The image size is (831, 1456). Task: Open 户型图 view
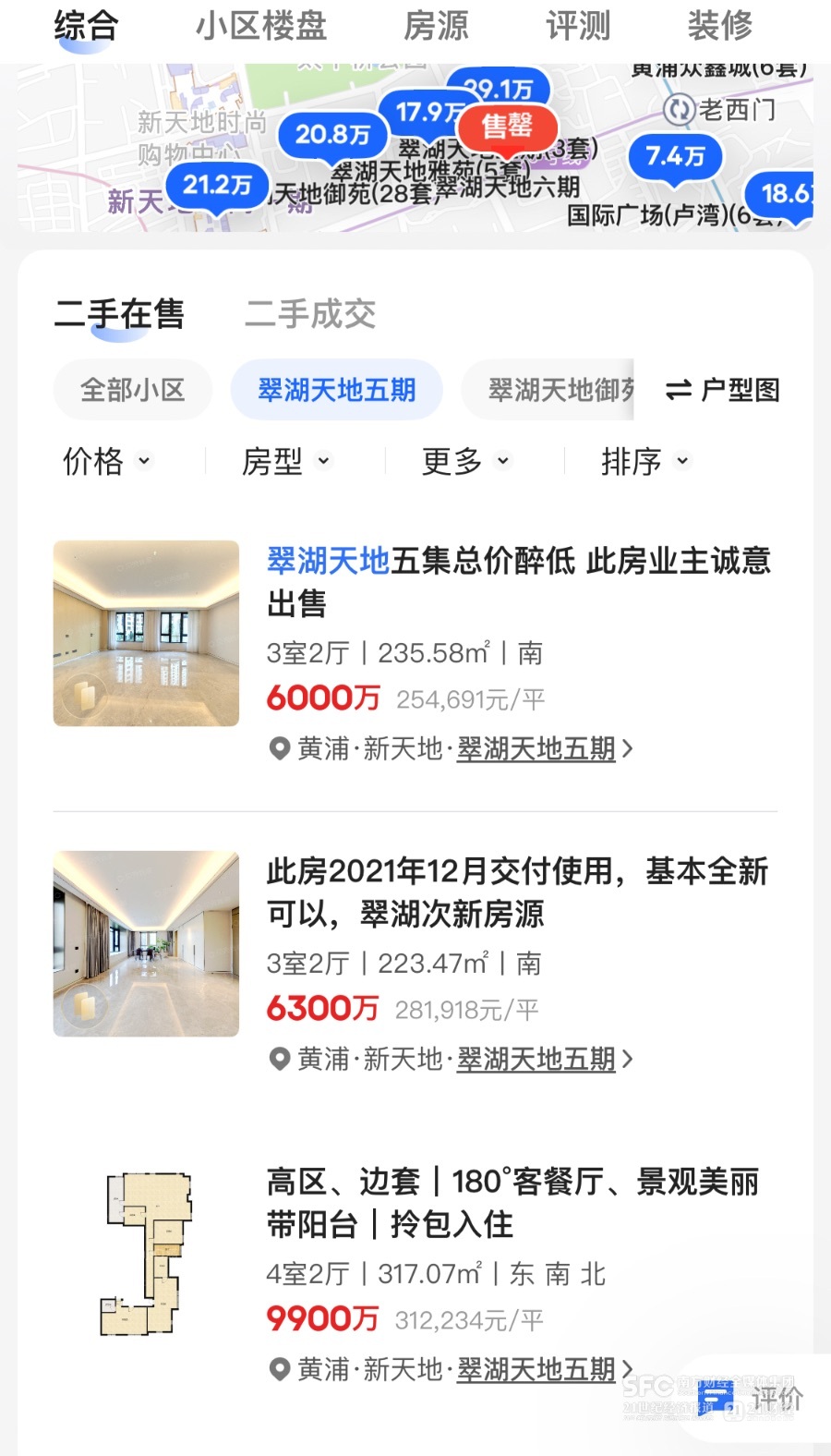pyautogui.click(x=723, y=390)
